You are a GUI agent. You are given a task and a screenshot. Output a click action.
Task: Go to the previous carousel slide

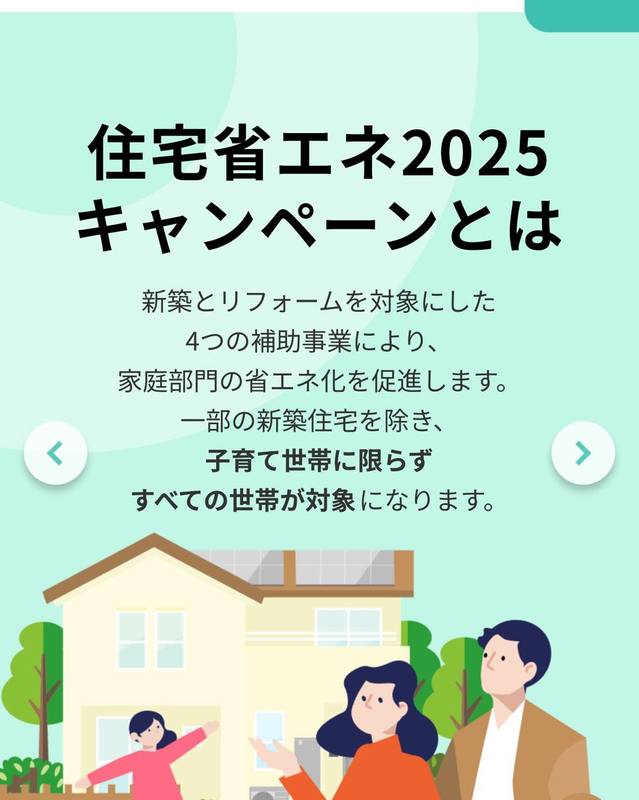(55, 453)
